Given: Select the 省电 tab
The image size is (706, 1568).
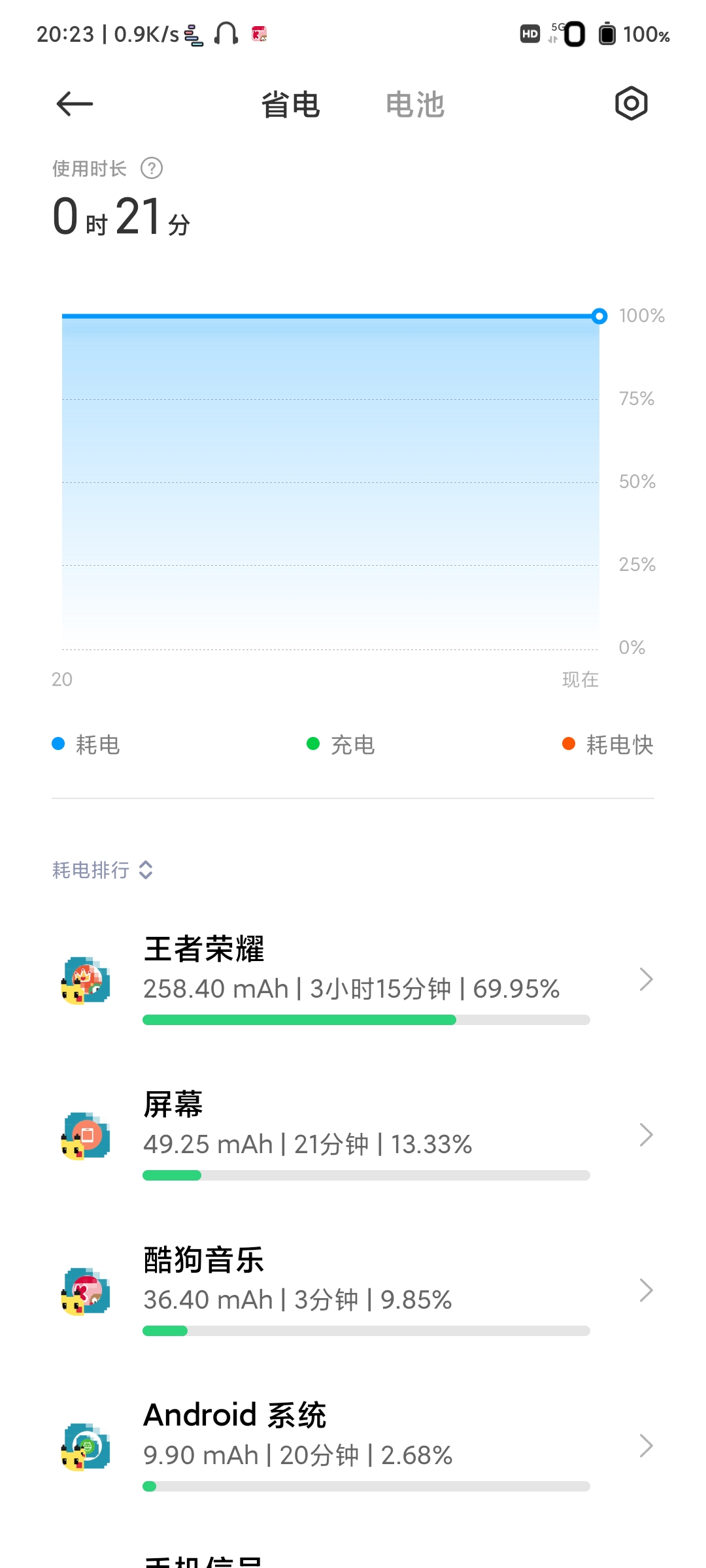Looking at the screenshot, I should tap(291, 105).
